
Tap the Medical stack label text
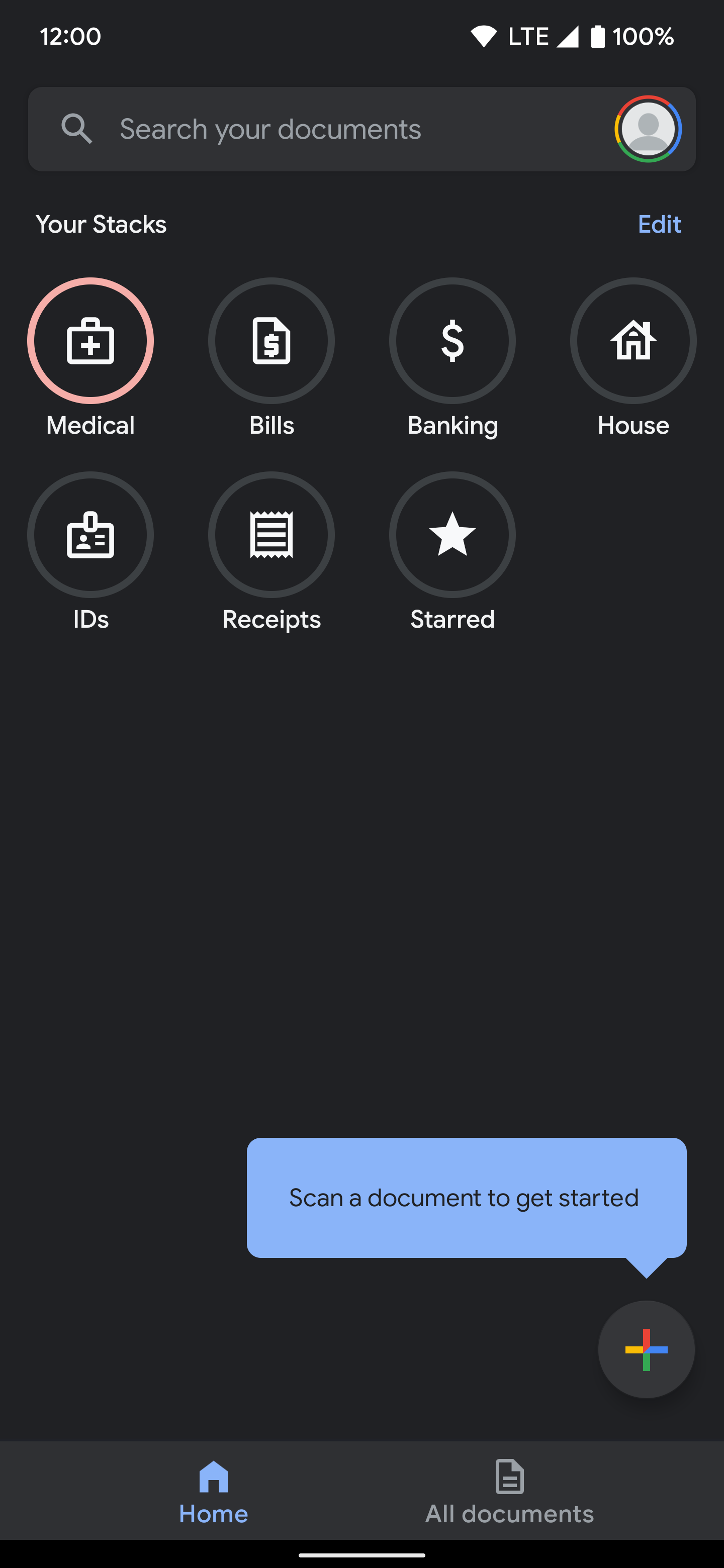click(90, 425)
